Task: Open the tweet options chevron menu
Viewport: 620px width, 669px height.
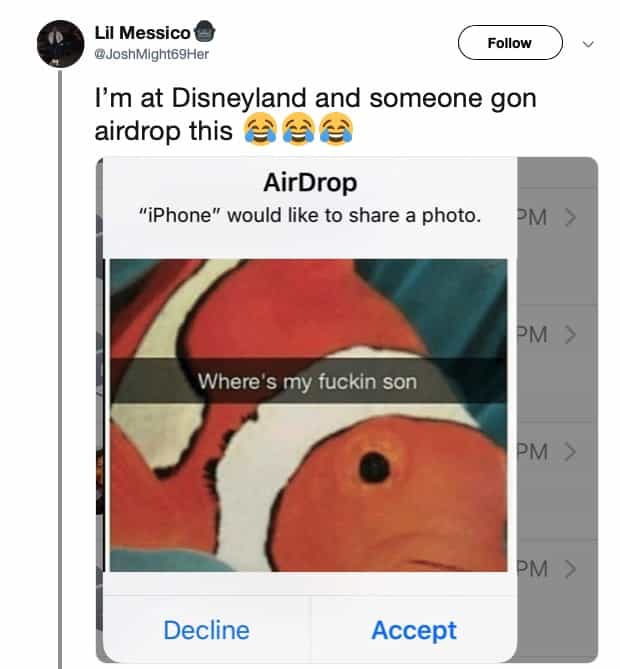Action: tap(588, 44)
